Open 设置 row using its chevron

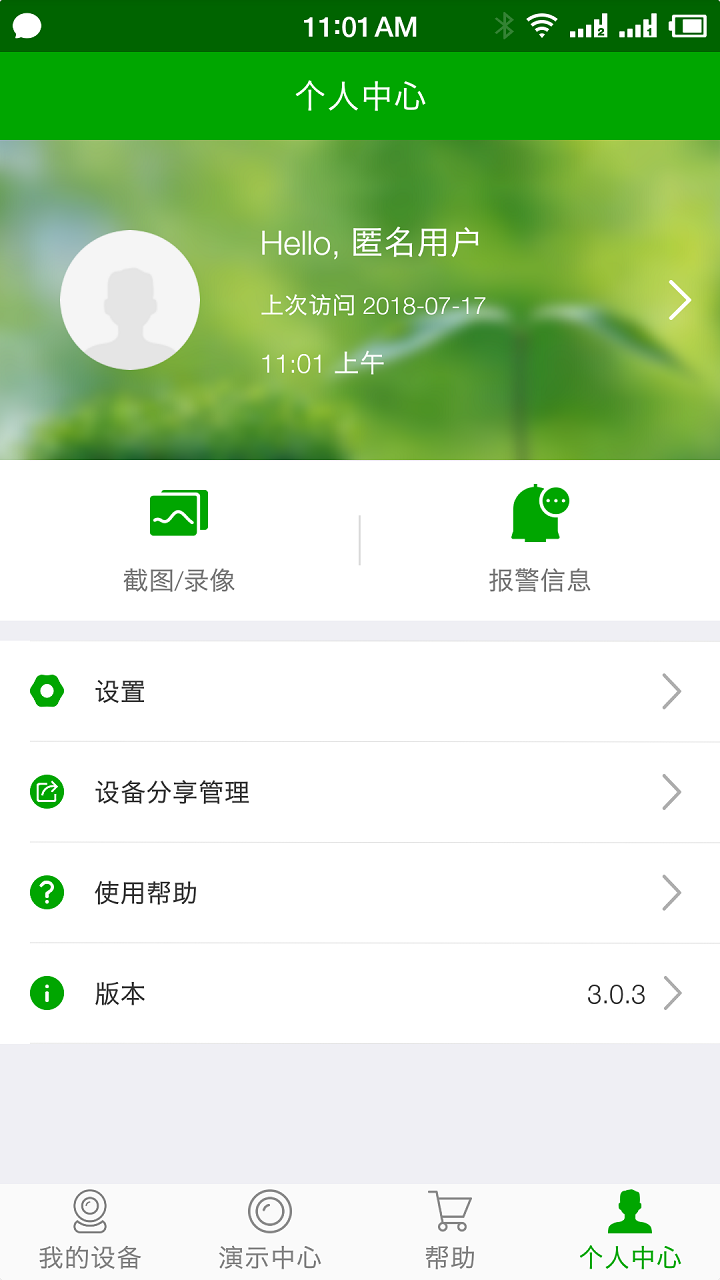(671, 691)
